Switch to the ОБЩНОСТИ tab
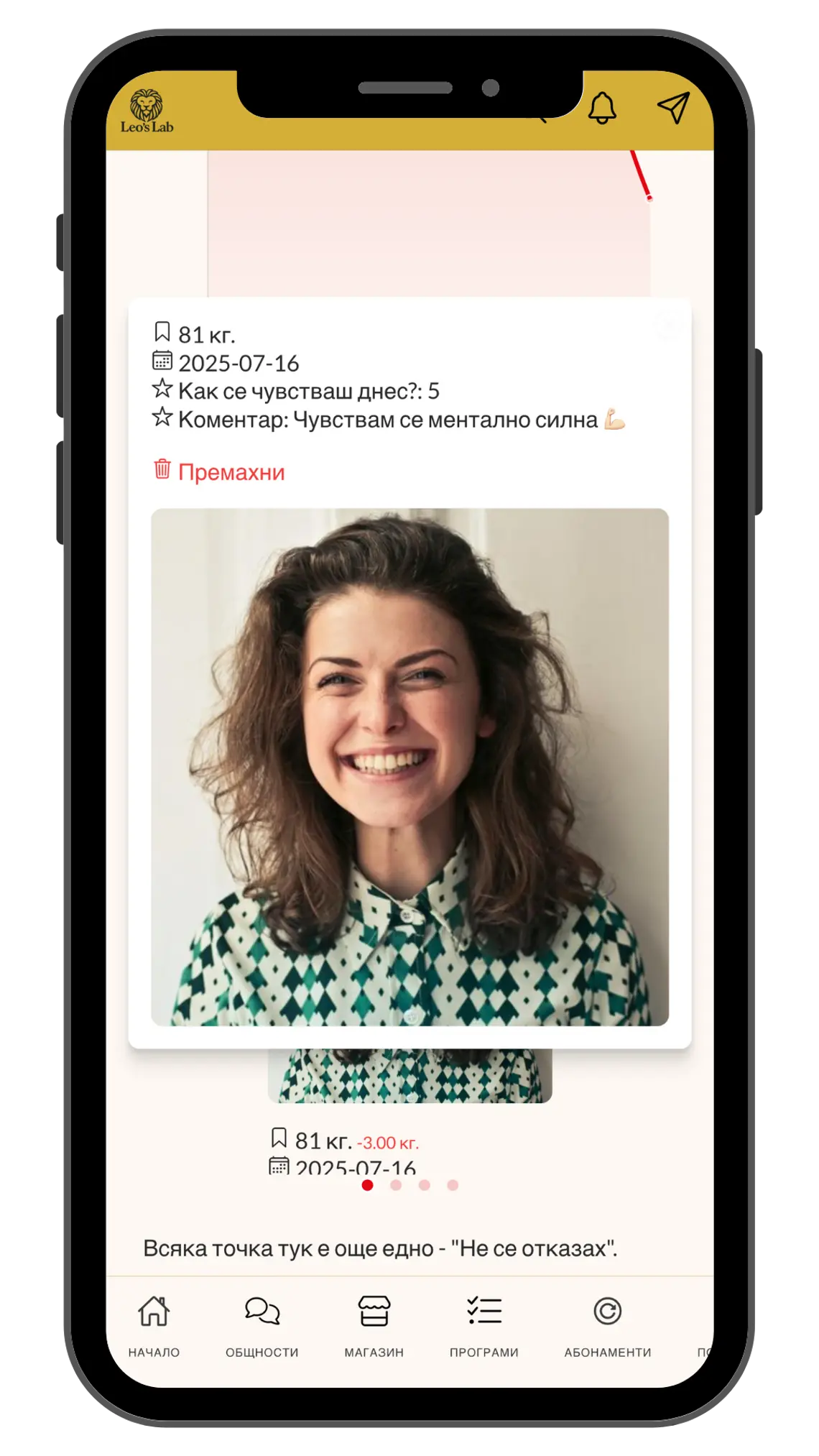This screenshot has width=819, height=1456. [x=262, y=1325]
